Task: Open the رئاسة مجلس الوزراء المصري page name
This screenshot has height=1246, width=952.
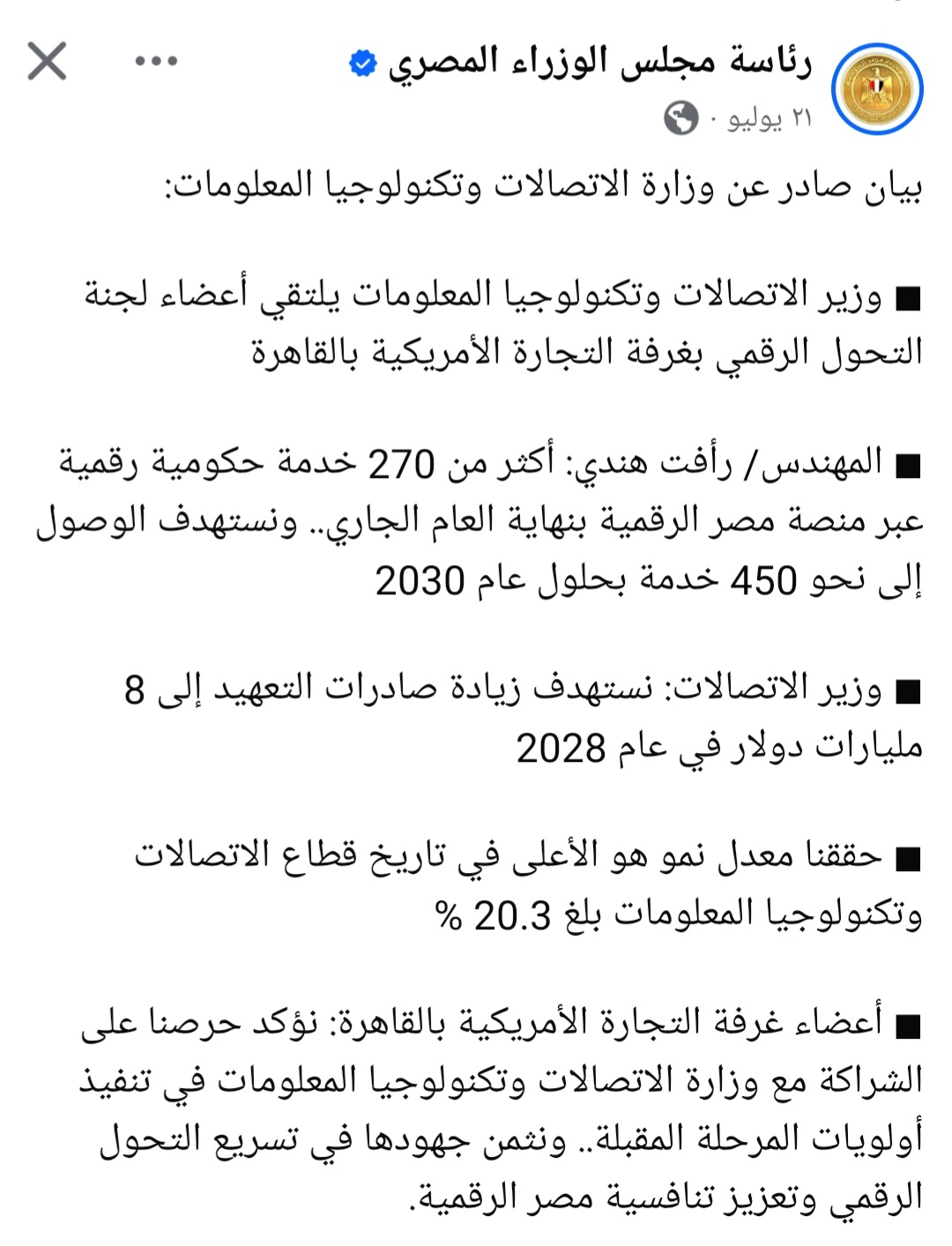Action: coord(599,63)
